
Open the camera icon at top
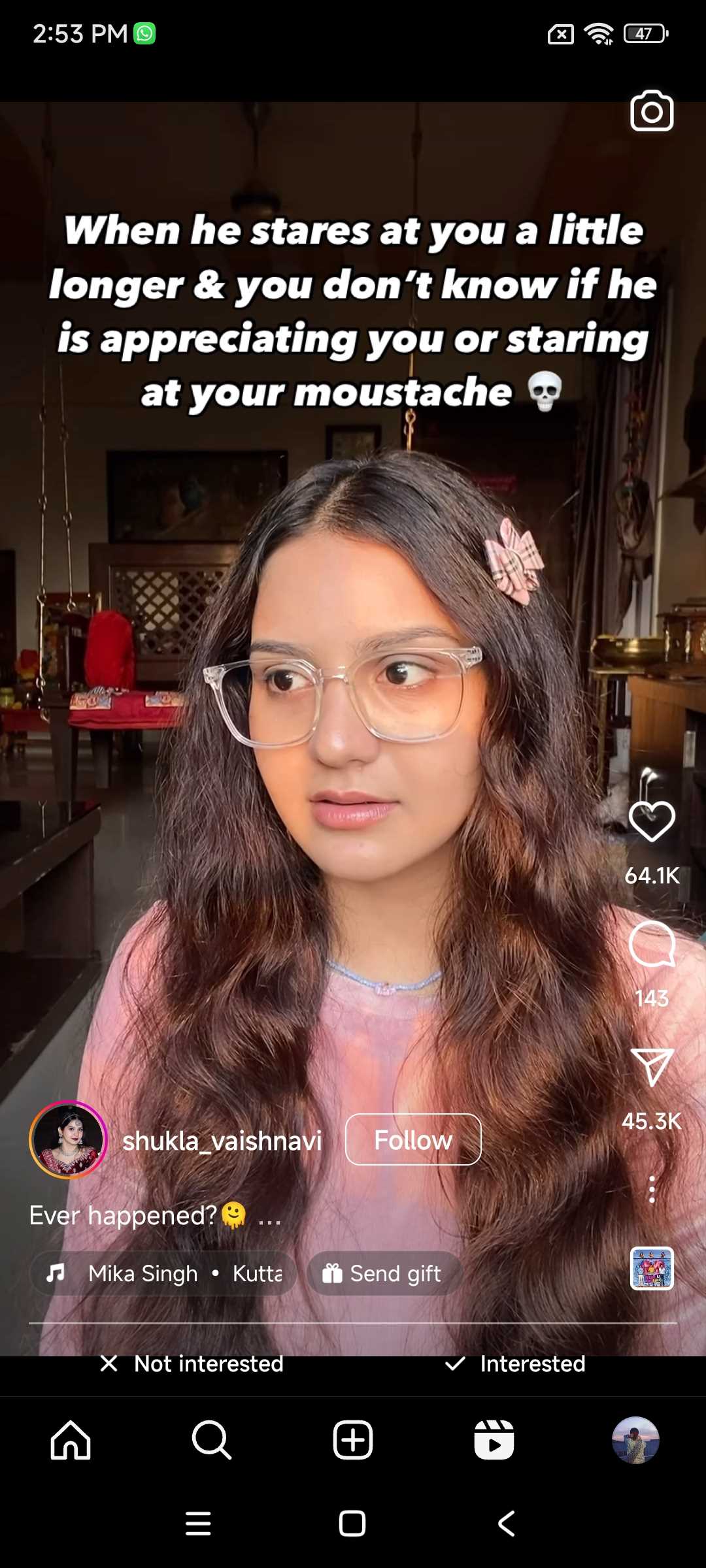tap(652, 111)
